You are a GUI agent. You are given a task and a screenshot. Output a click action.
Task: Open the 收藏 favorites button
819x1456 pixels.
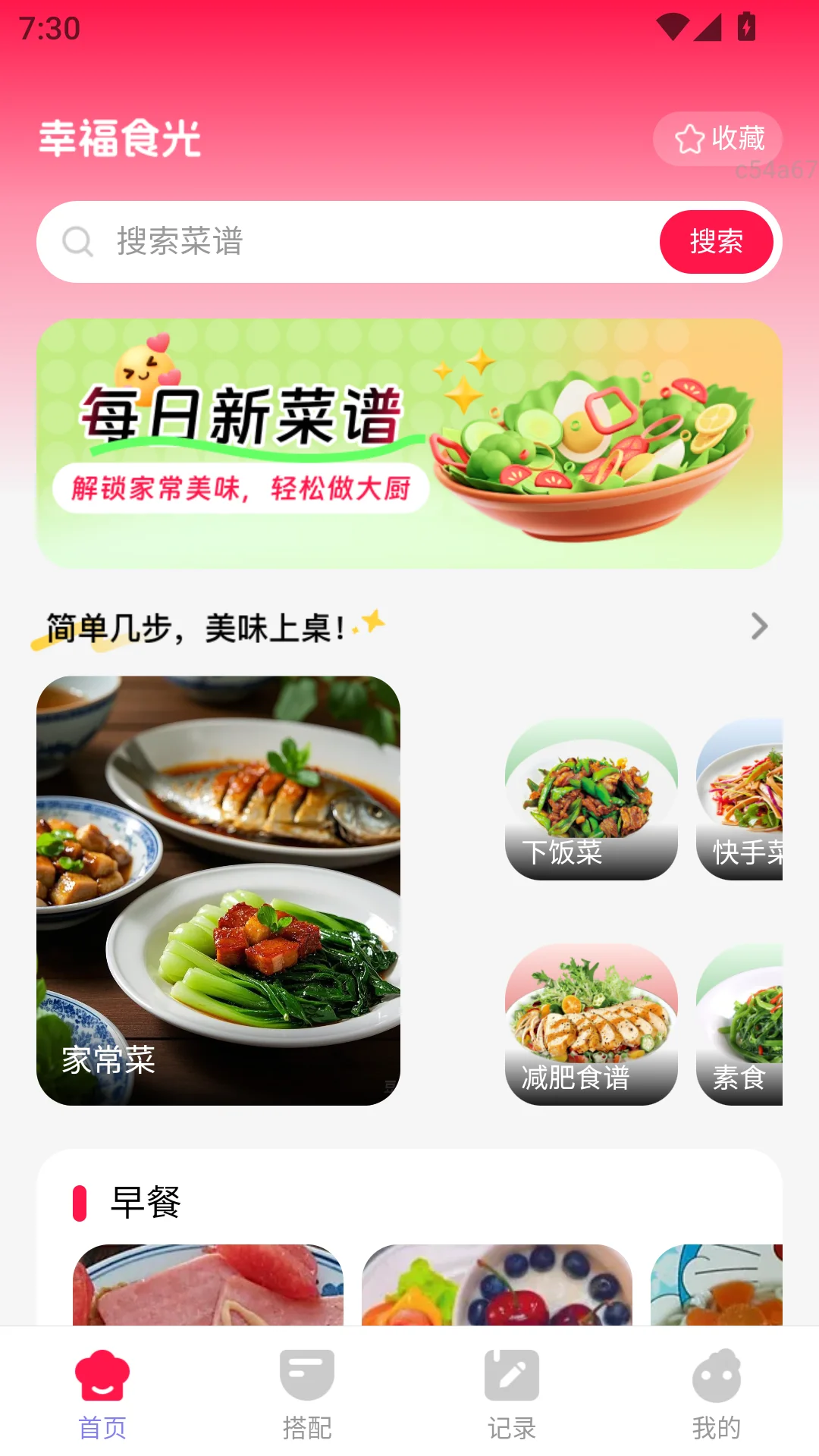point(717,139)
